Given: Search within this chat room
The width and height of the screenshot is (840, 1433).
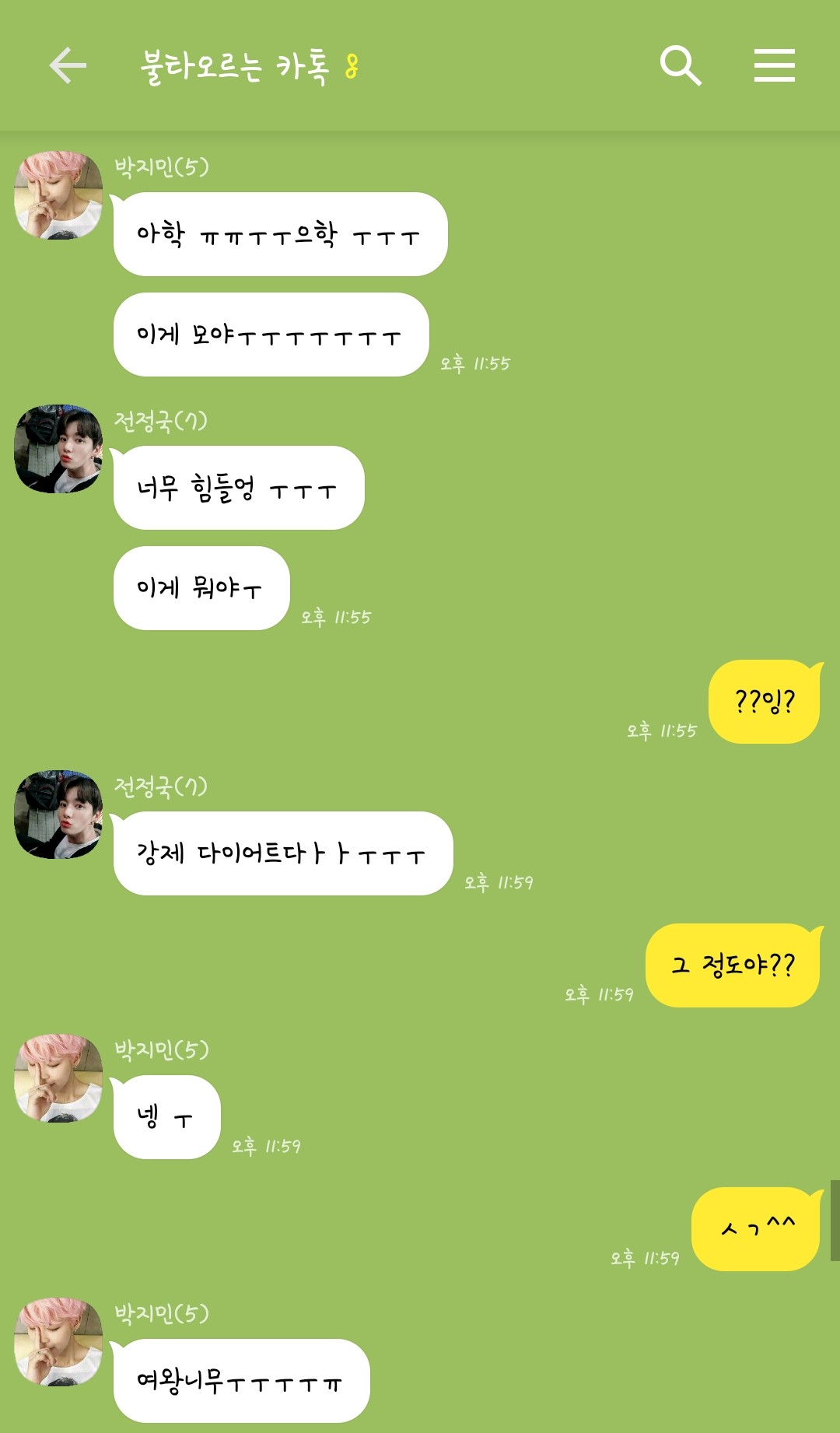Looking at the screenshot, I should (x=681, y=65).
